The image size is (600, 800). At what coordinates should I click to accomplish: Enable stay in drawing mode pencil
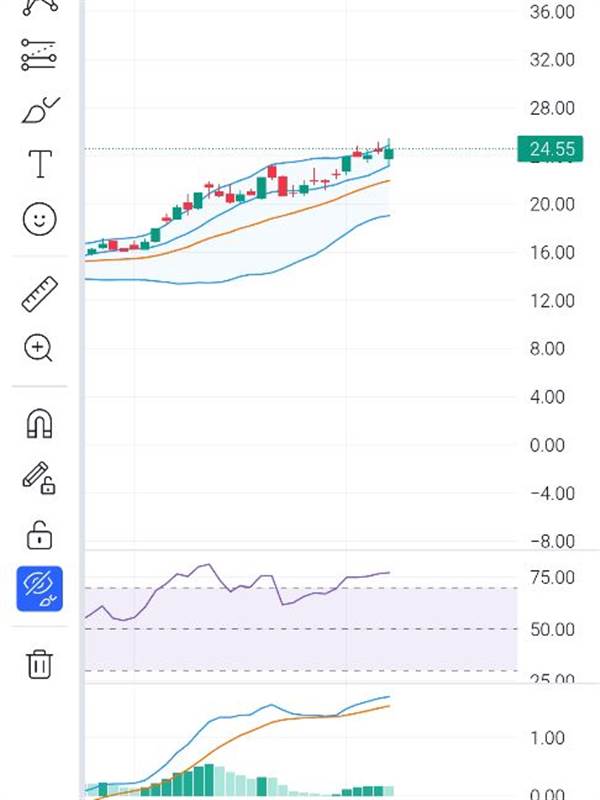click(39, 479)
